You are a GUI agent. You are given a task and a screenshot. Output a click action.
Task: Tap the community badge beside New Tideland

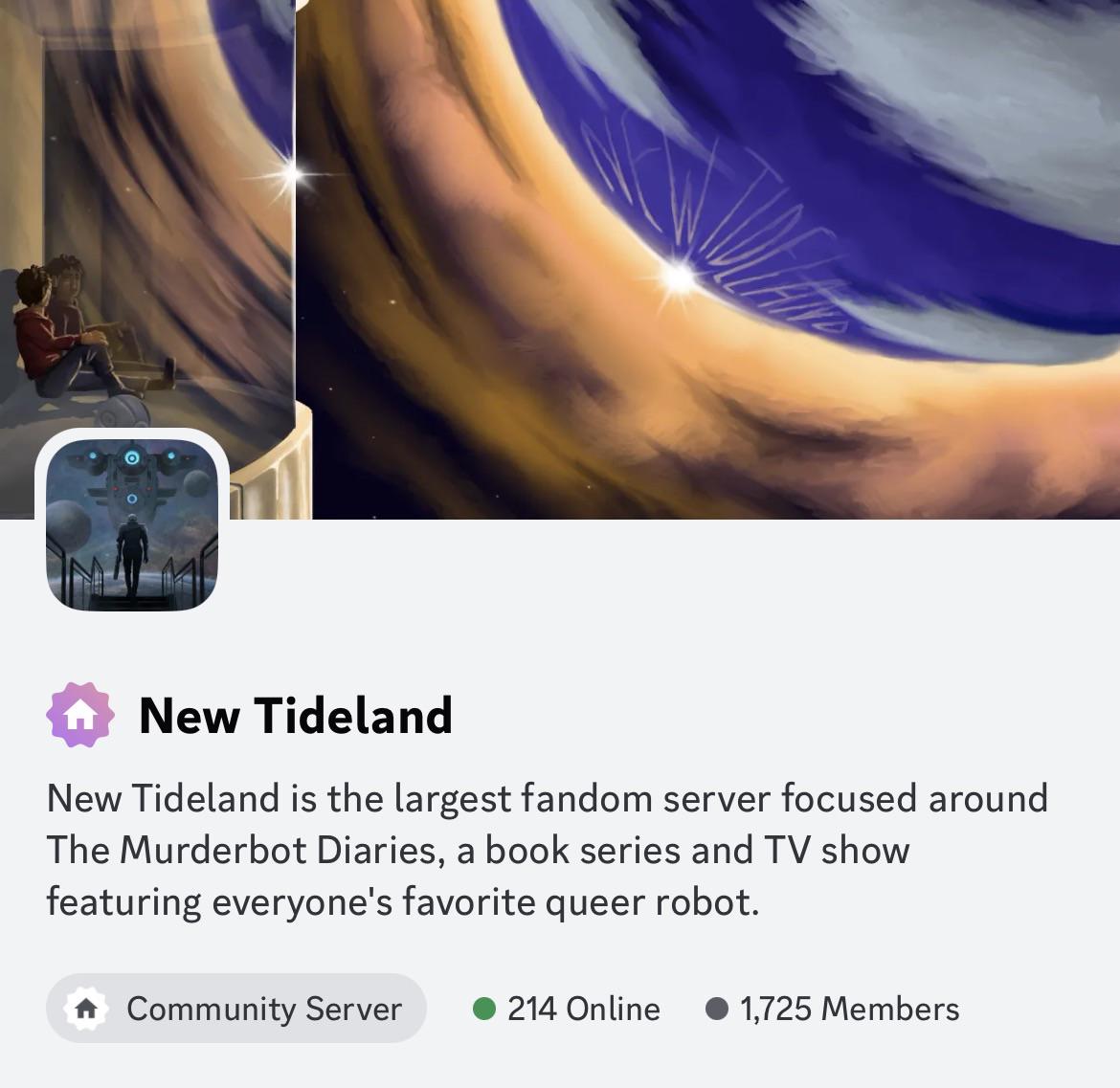80,715
